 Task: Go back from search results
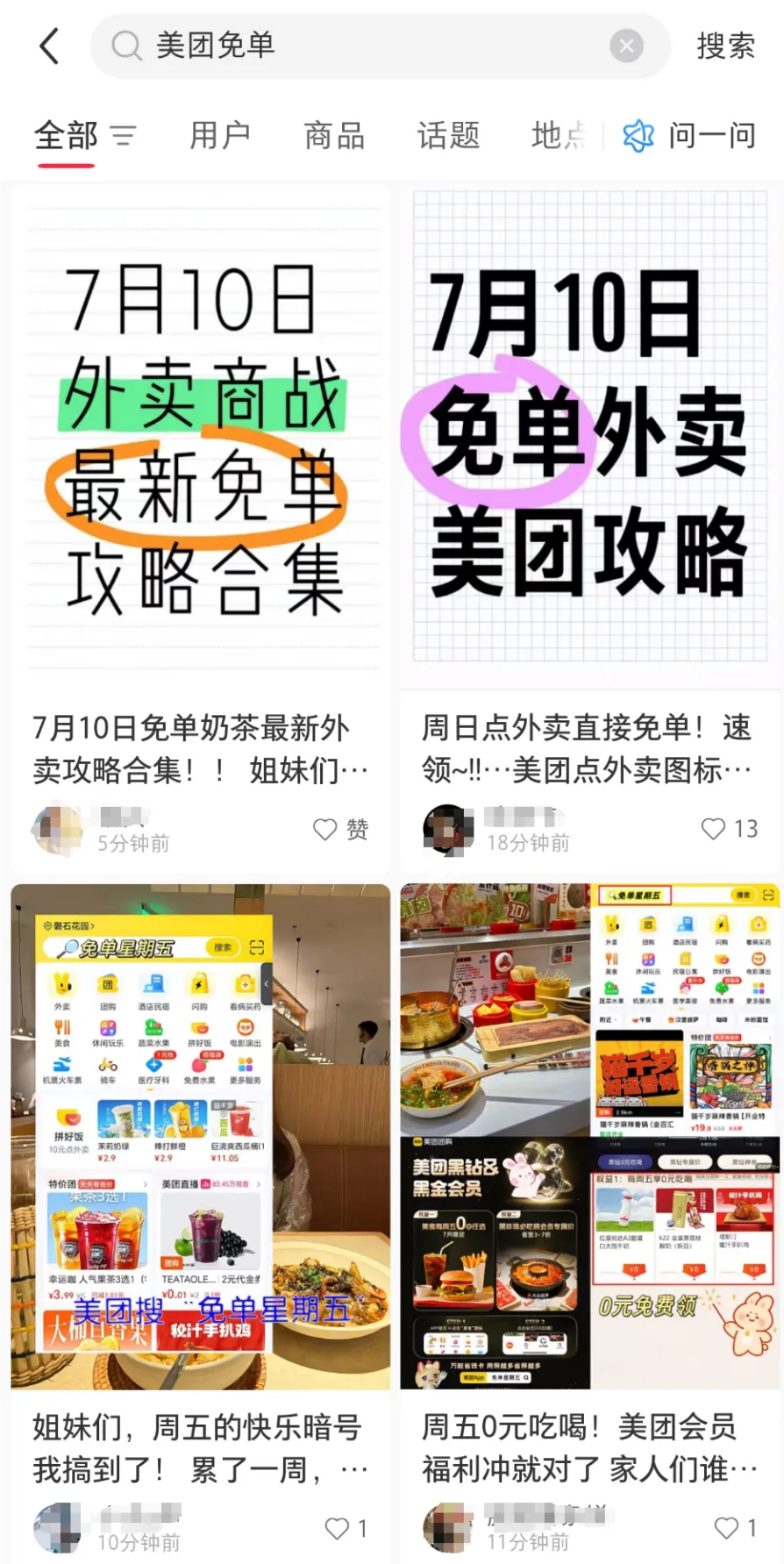(x=50, y=46)
